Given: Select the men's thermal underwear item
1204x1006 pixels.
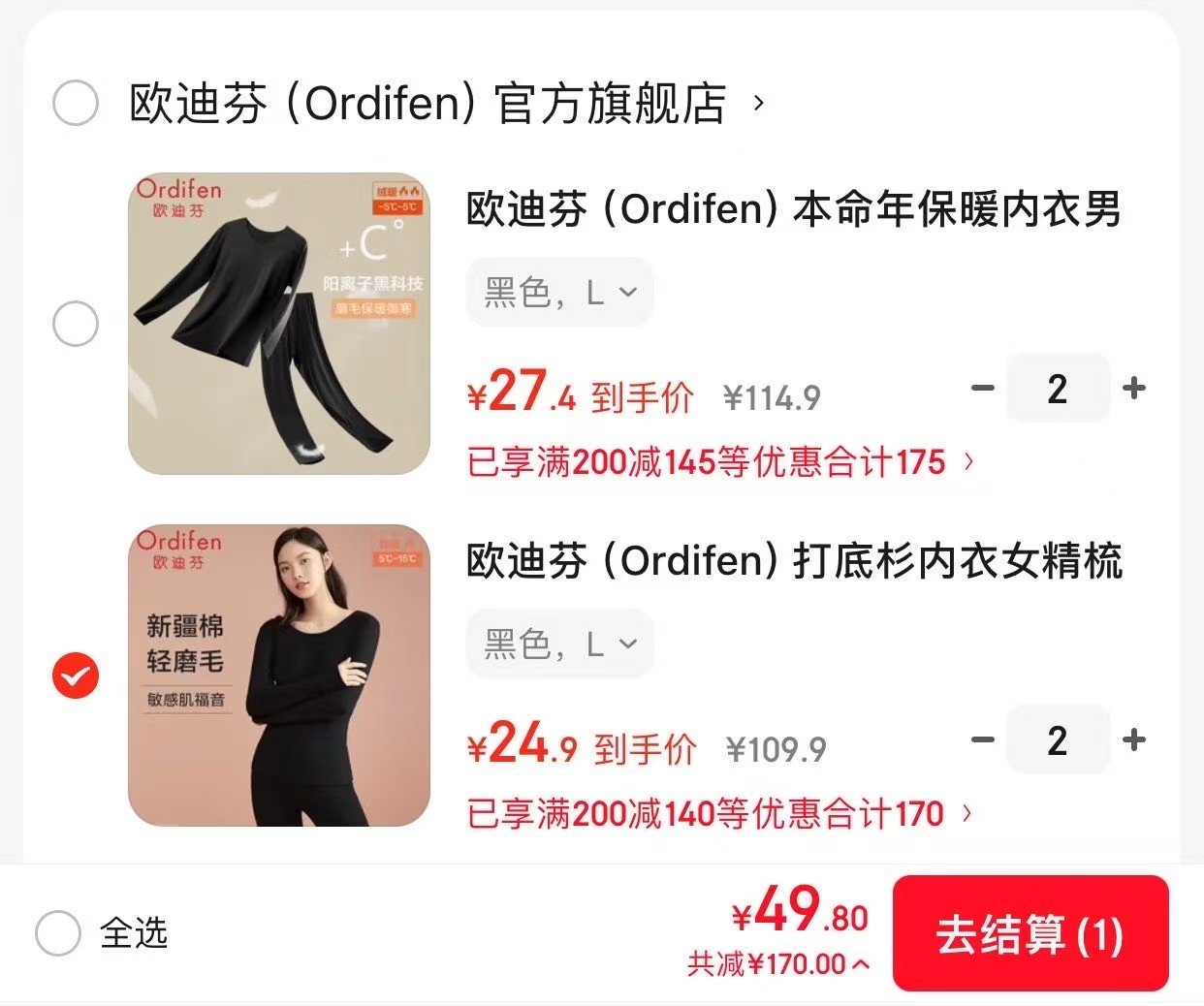Looking at the screenshot, I should pyautogui.click(x=76, y=324).
